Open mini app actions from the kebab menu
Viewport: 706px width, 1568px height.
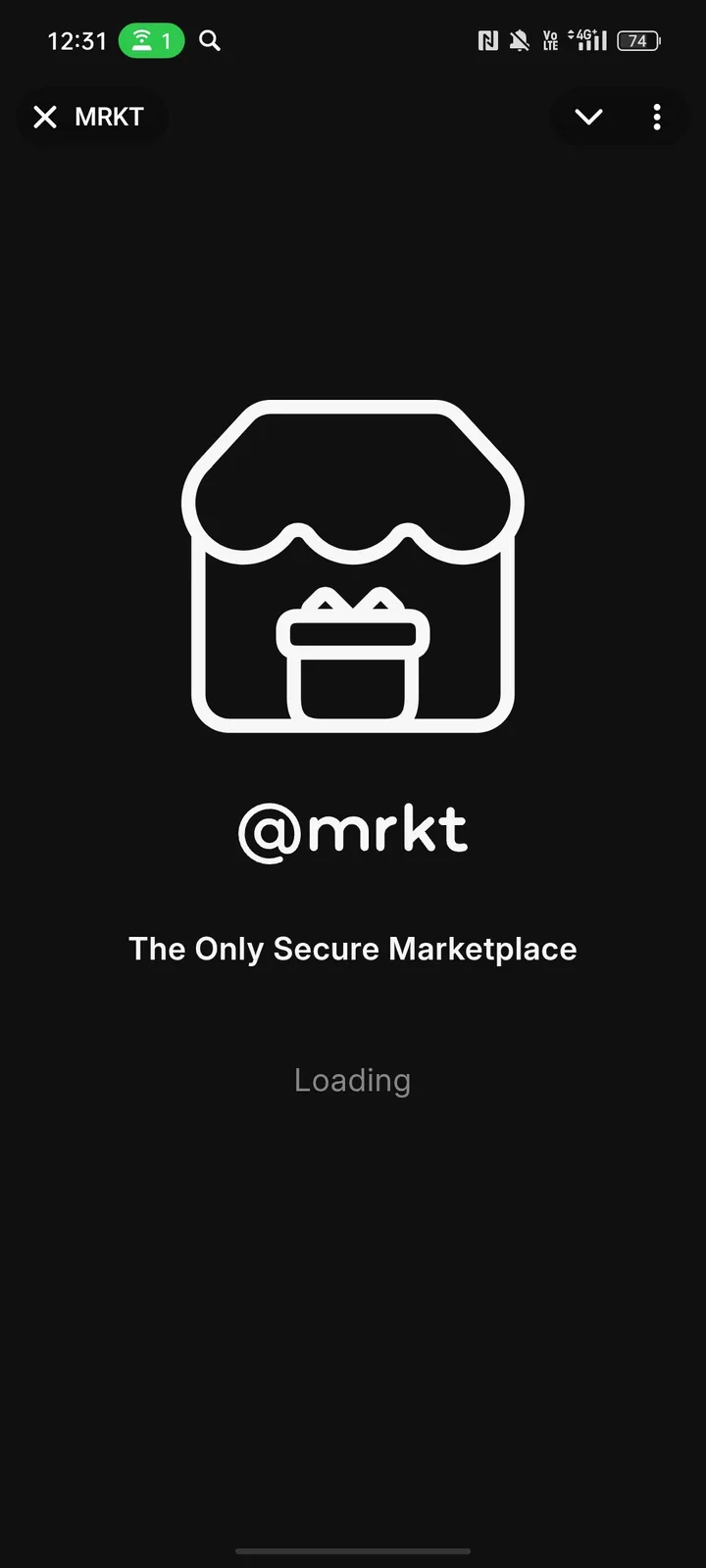coord(656,117)
